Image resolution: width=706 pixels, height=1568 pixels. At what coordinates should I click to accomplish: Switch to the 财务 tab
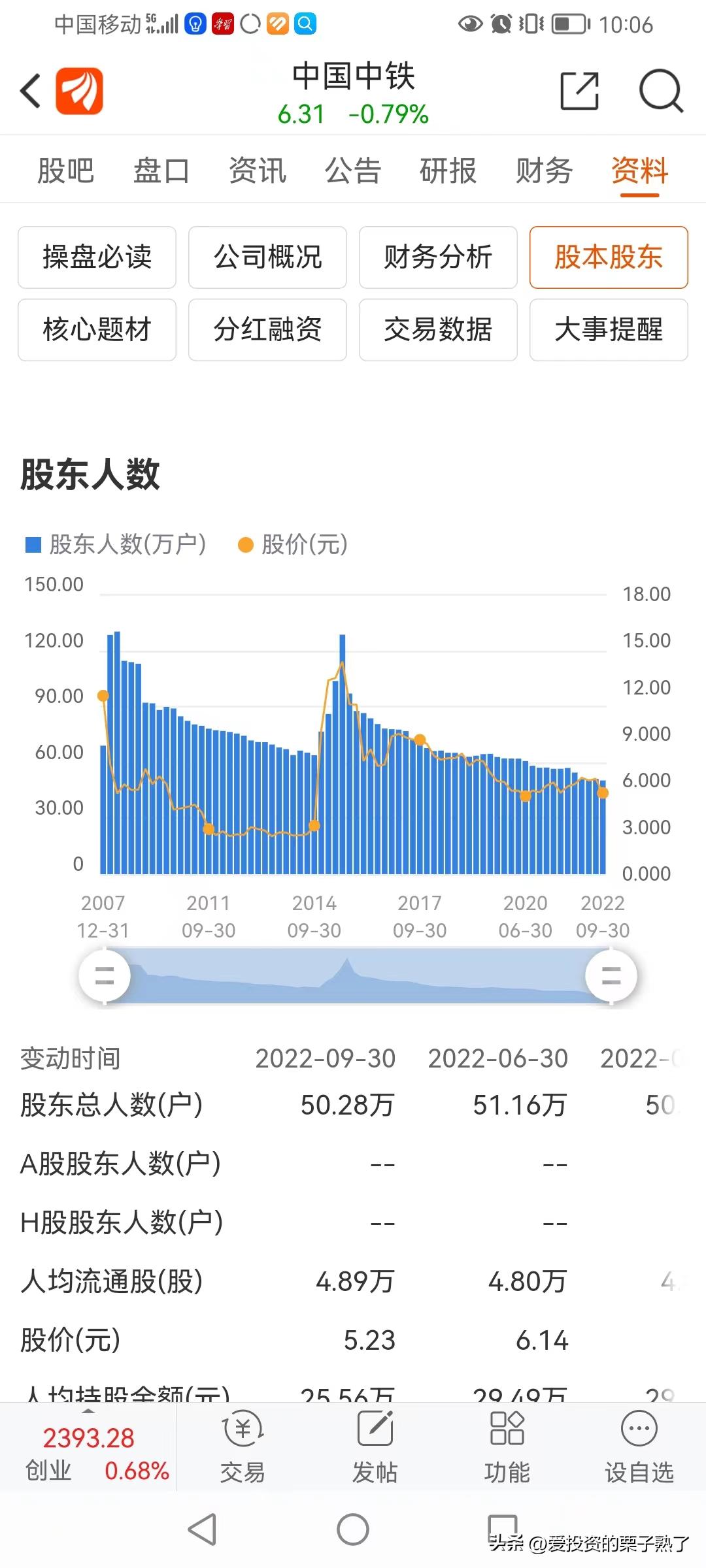tap(544, 170)
